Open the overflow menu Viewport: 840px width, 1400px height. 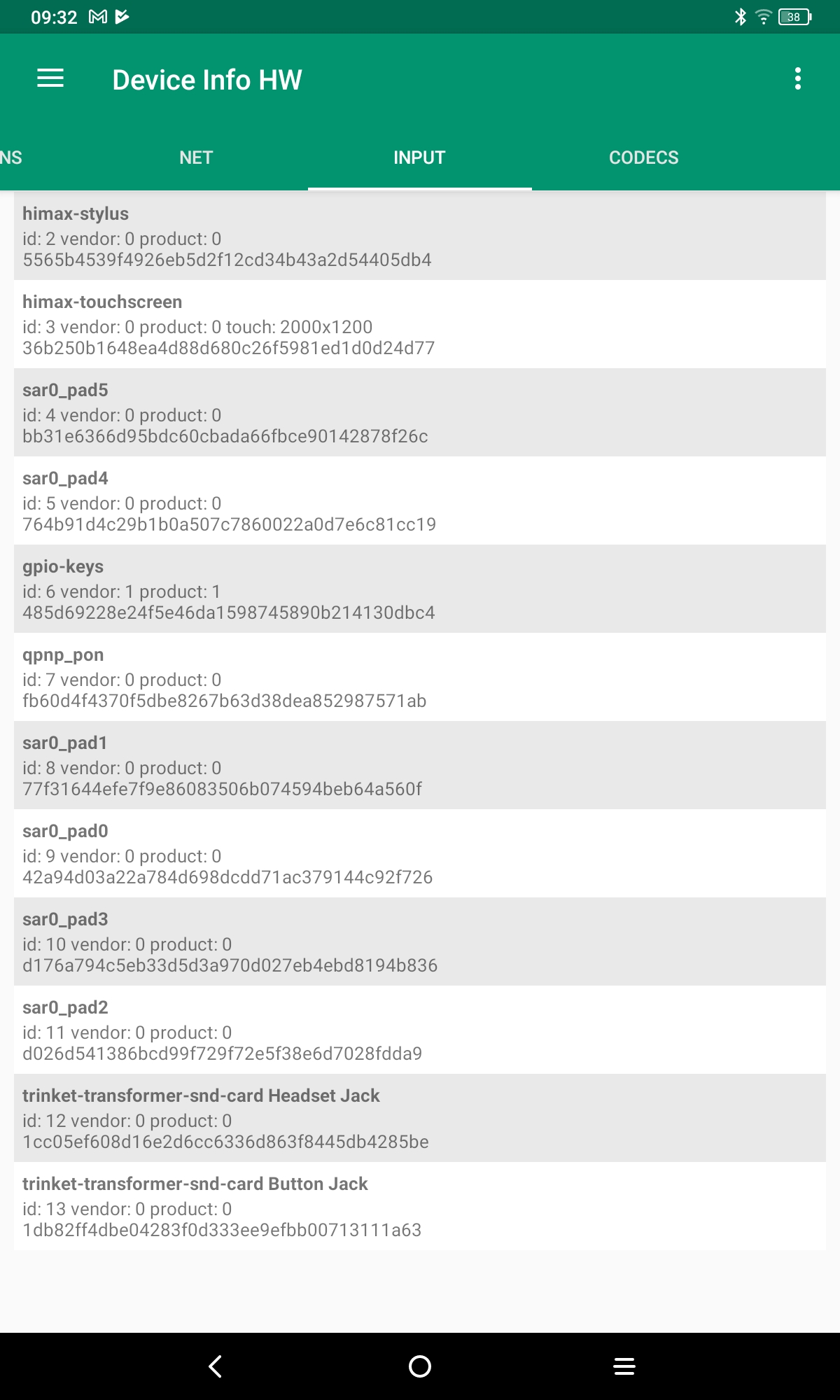(797, 78)
